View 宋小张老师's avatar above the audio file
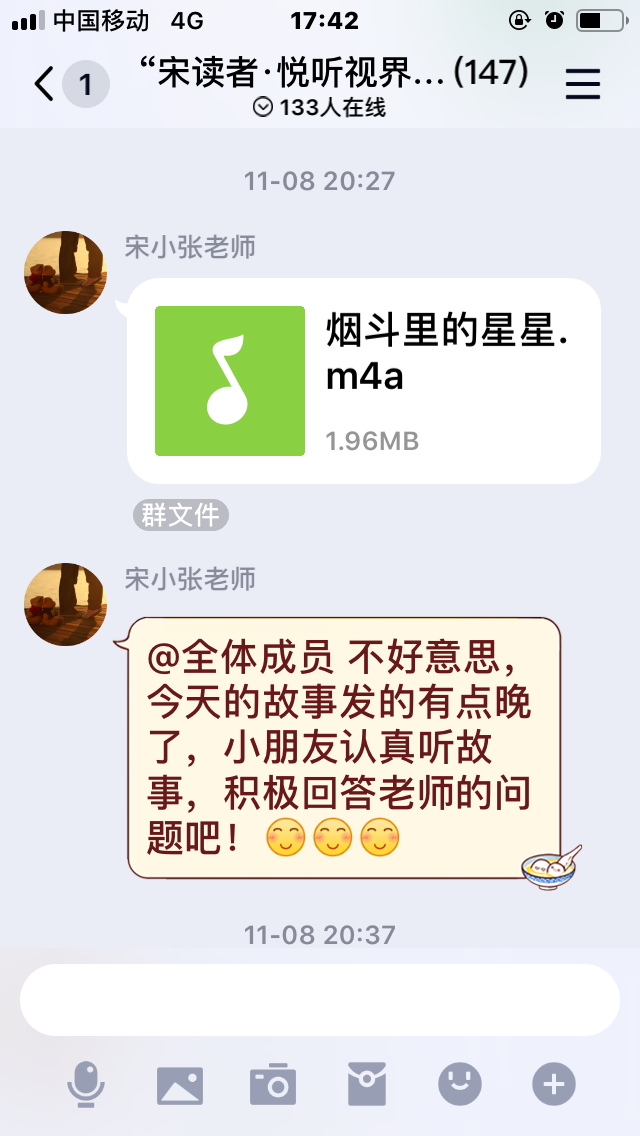 65,272
